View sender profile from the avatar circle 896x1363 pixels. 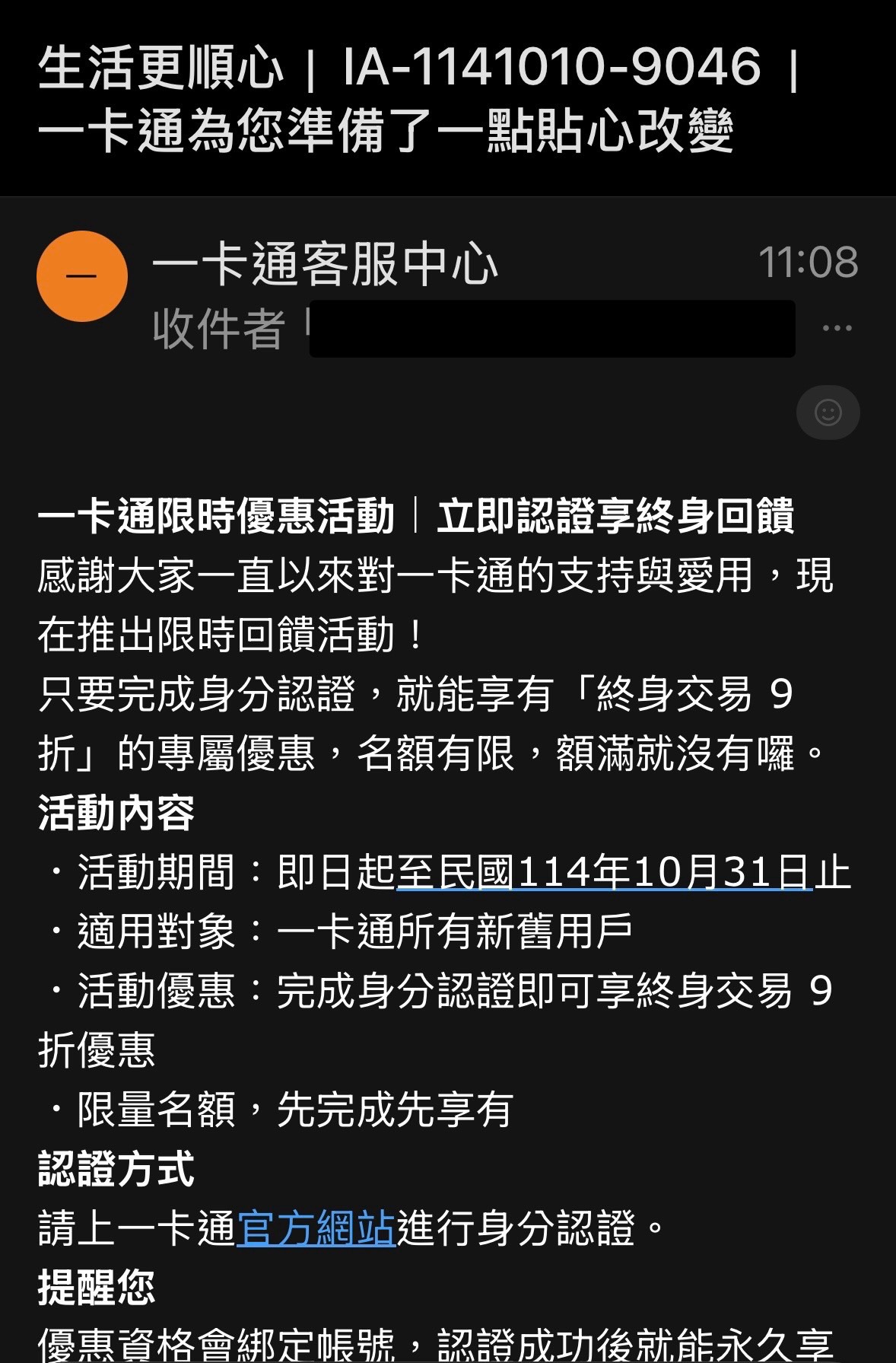[81, 275]
